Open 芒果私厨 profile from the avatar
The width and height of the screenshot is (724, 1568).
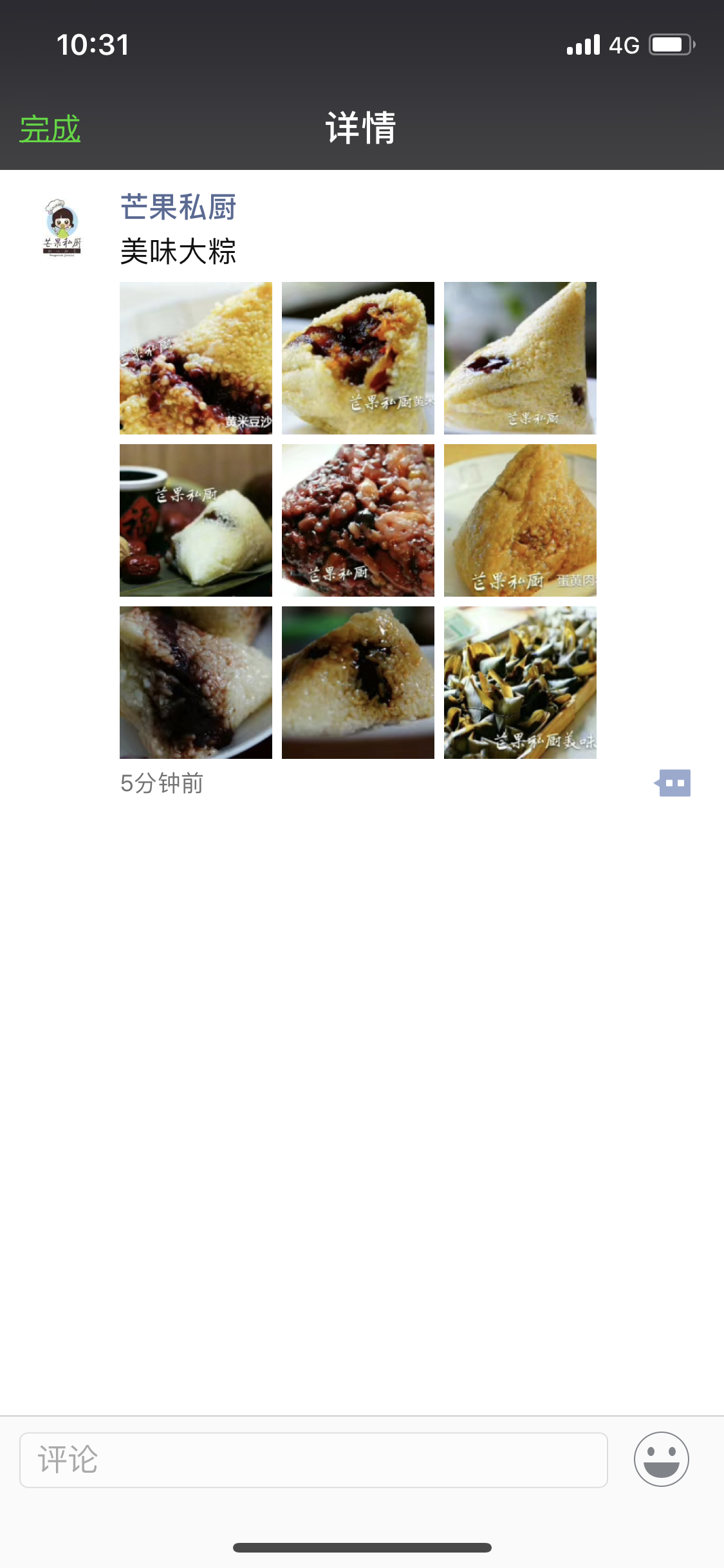pos(62,227)
